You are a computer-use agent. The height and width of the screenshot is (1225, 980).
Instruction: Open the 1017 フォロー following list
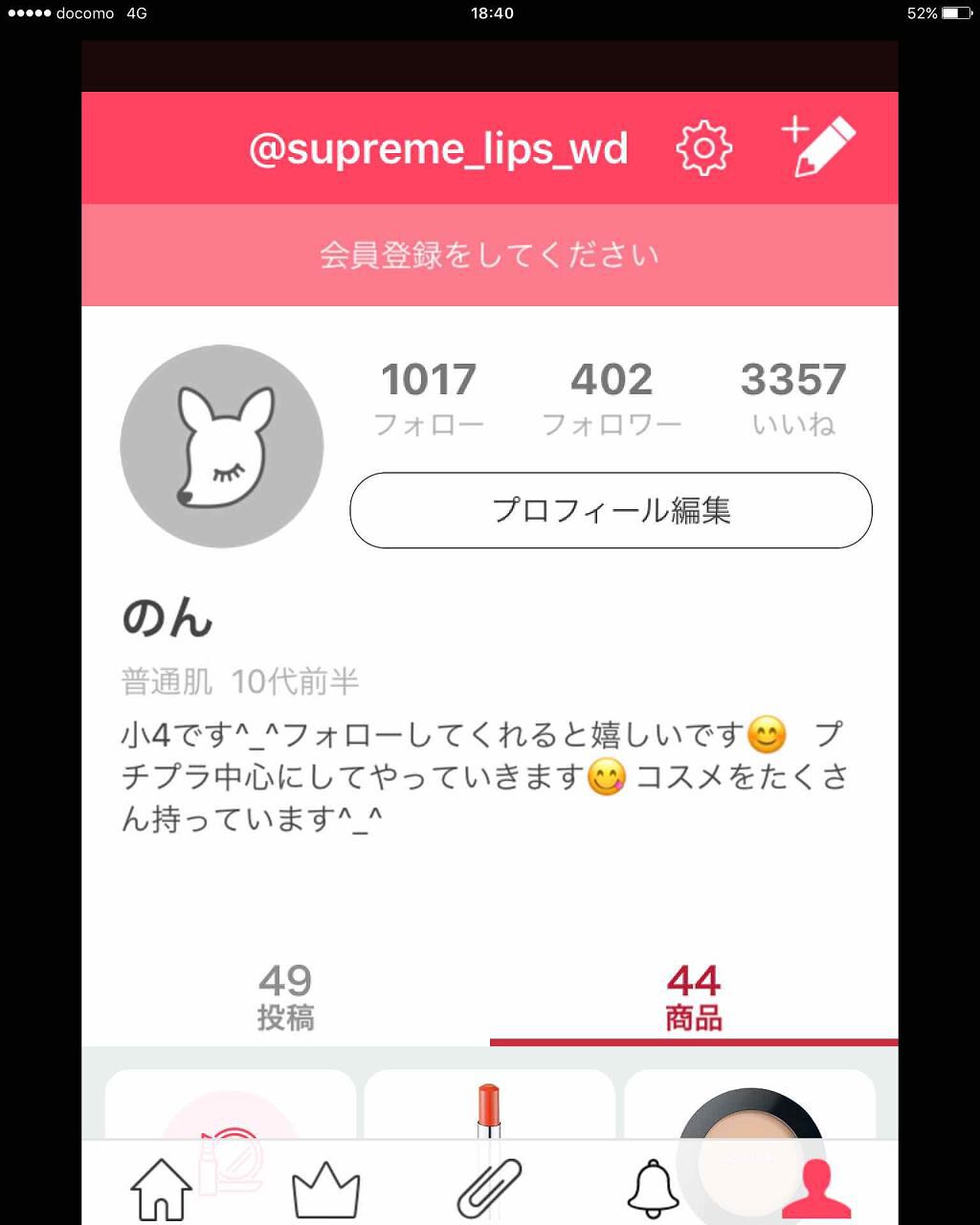tap(429, 397)
